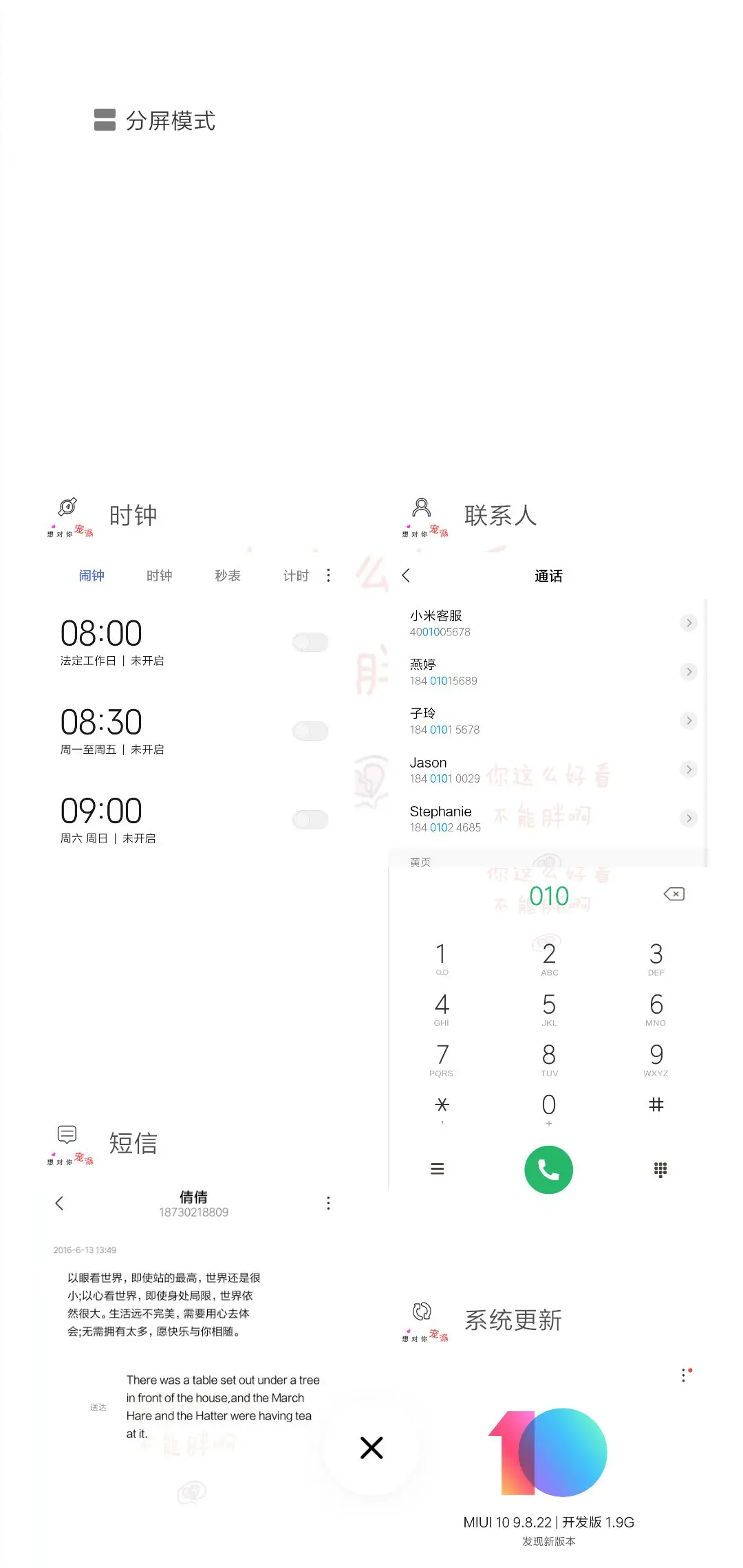Open the 倩倩 conversation overflow menu

point(329,1202)
